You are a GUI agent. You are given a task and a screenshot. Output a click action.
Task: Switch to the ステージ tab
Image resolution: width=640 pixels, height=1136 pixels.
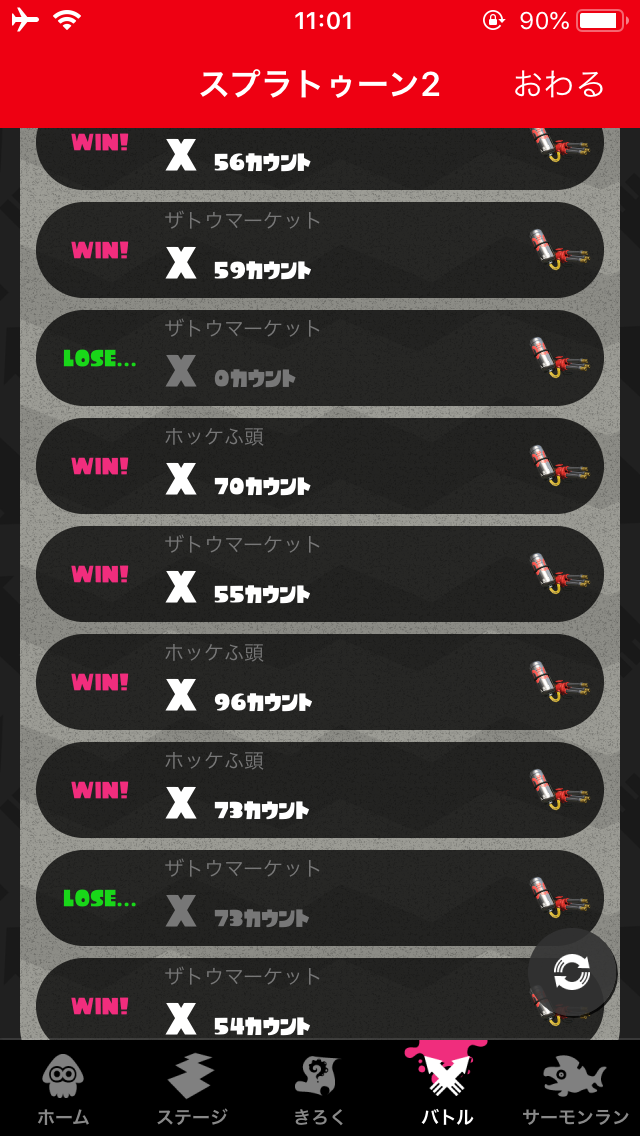[192, 1090]
